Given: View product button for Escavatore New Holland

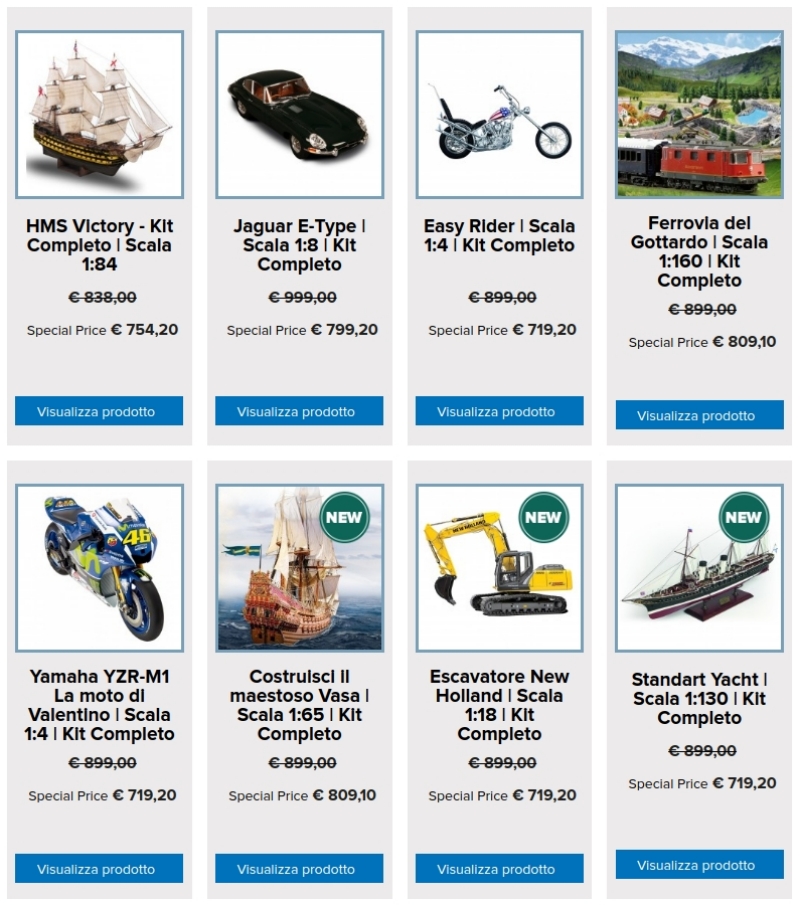Looking at the screenshot, I should tap(499, 868).
